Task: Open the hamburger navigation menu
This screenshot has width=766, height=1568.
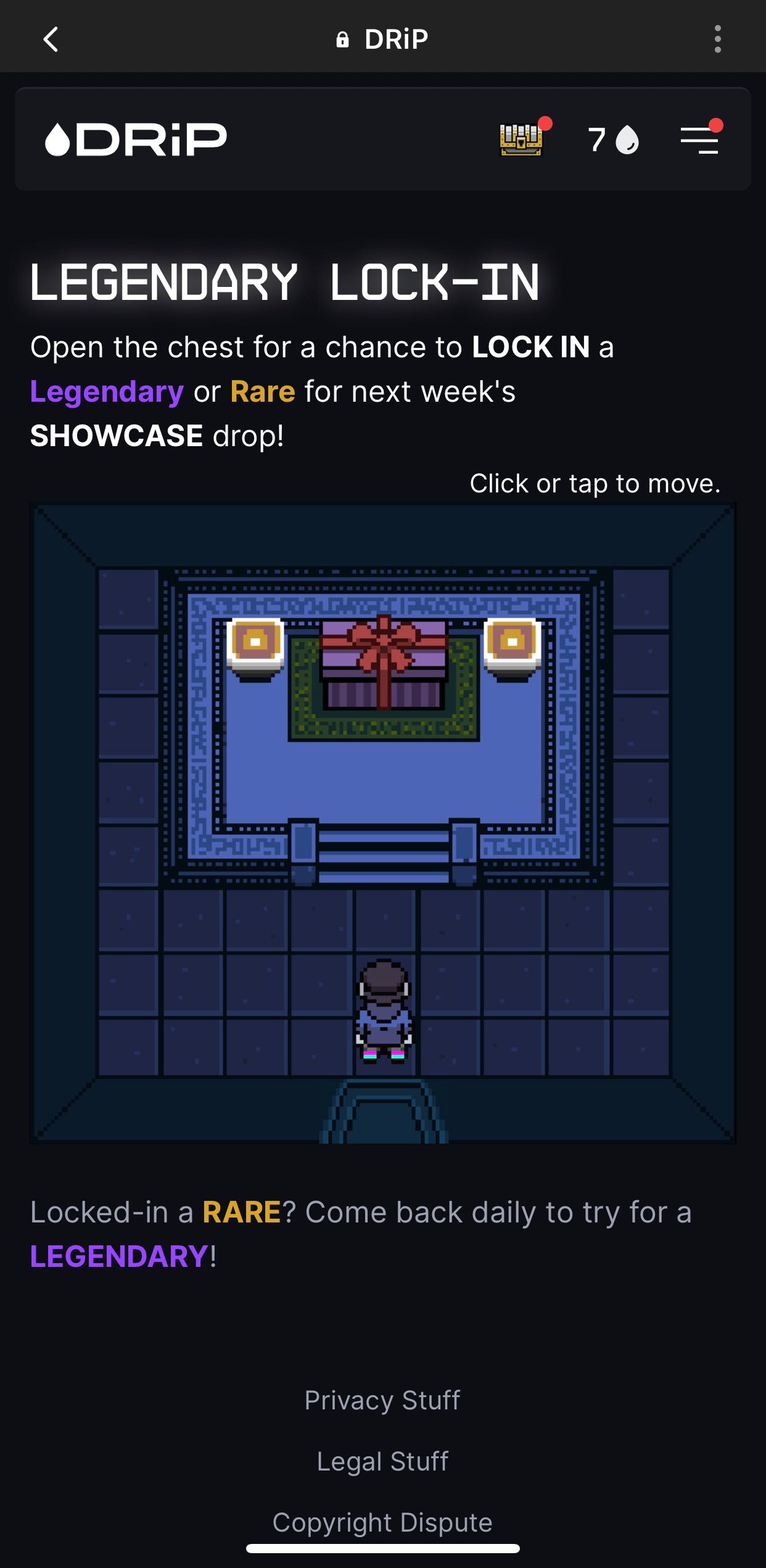Action: coord(700,139)
